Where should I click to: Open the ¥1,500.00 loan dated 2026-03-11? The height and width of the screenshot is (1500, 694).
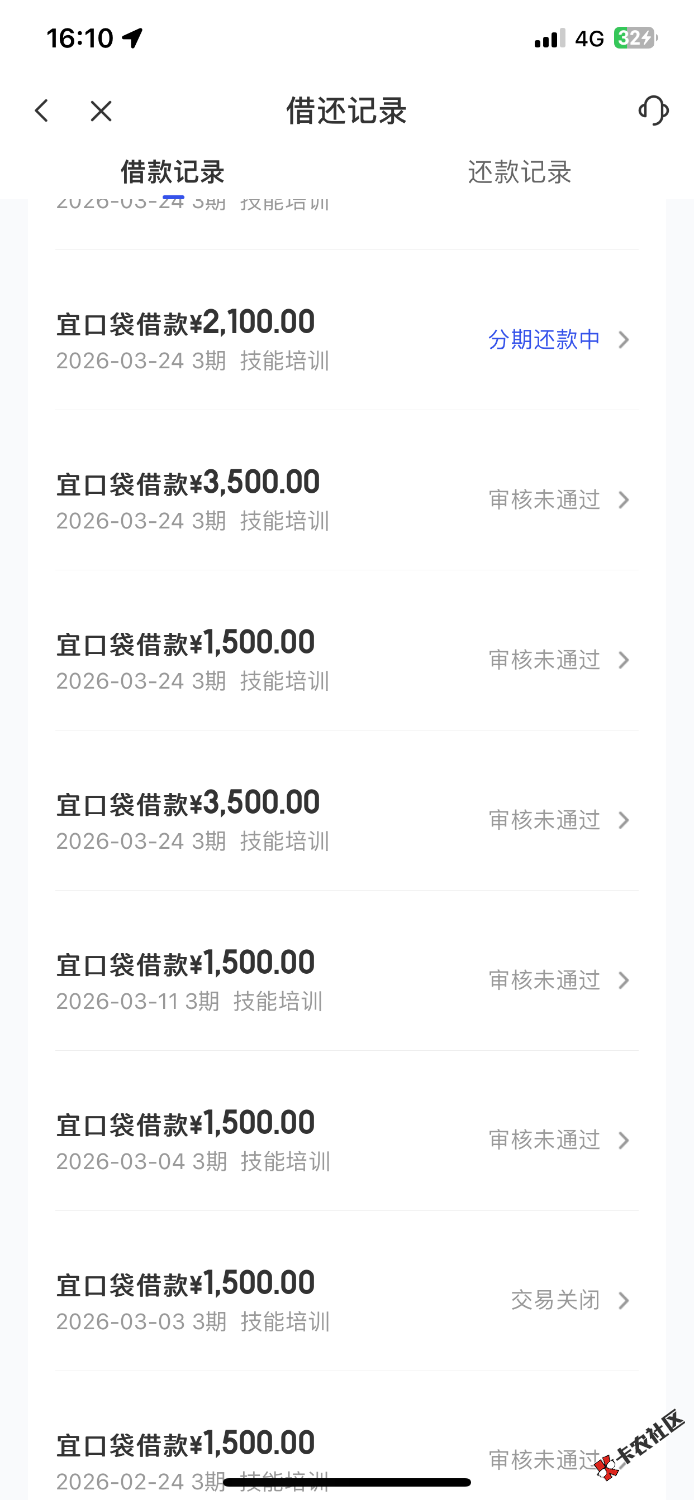click(345, 979)
